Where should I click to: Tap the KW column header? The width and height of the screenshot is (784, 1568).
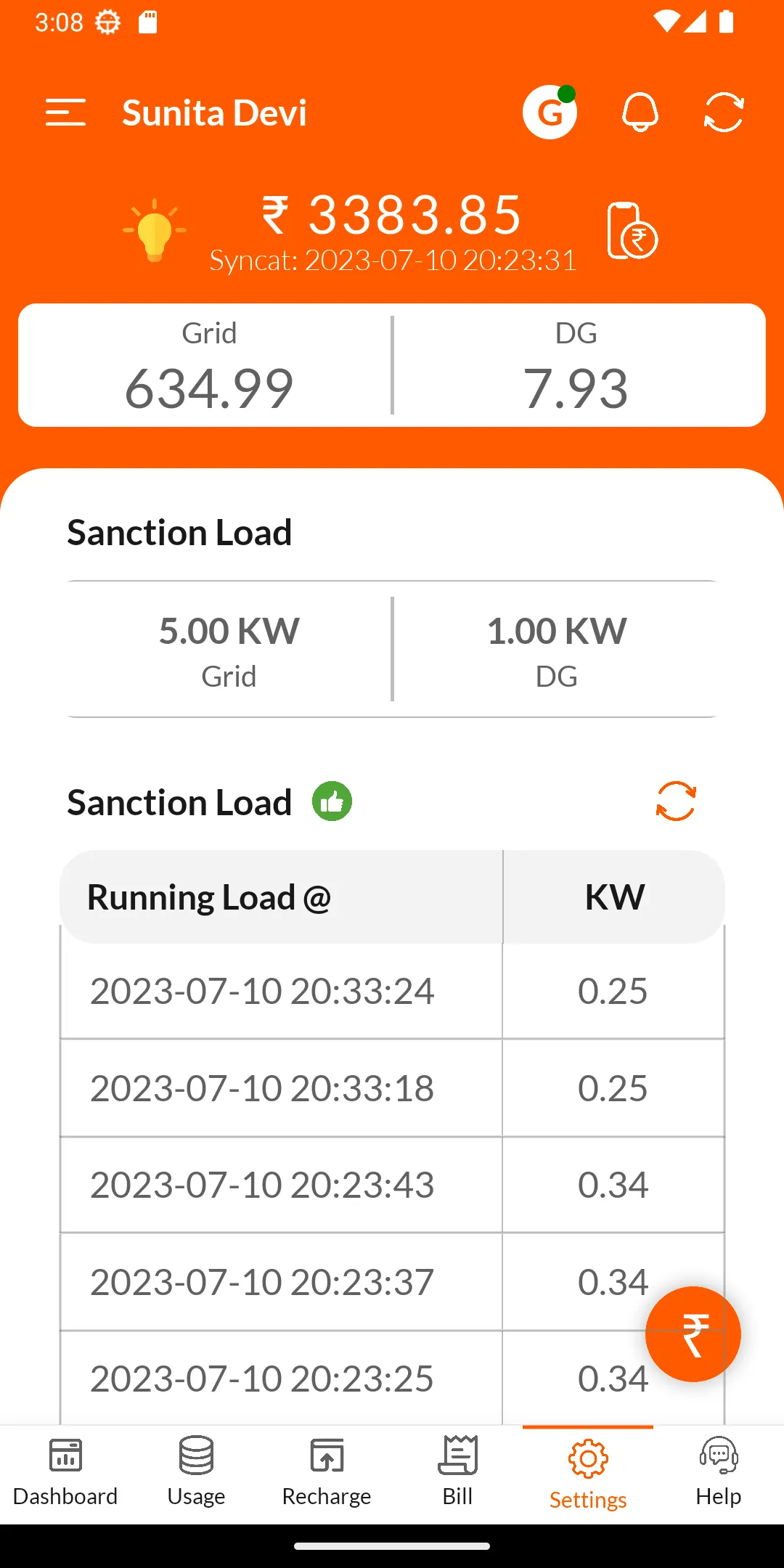pos(614,897)
